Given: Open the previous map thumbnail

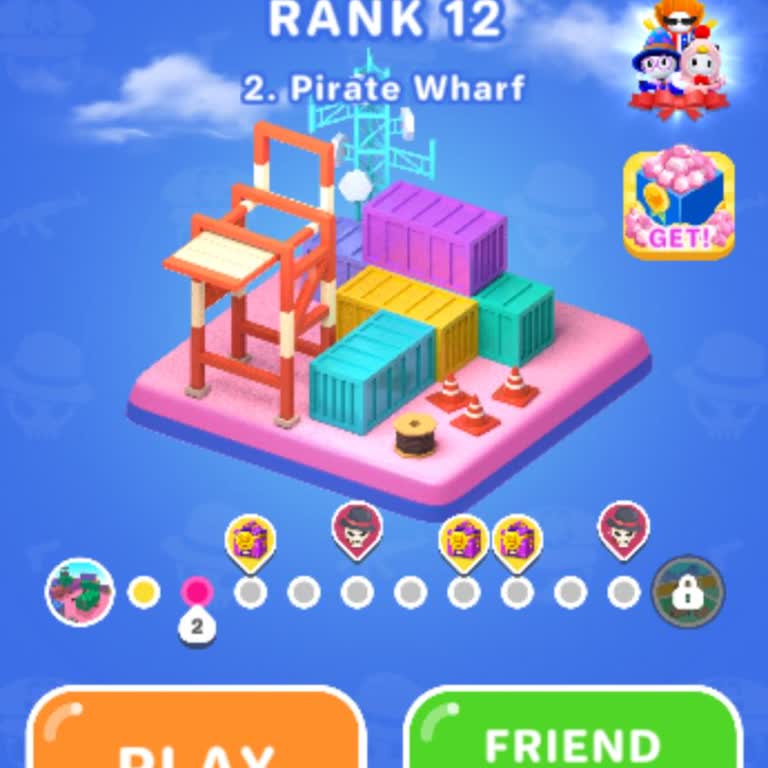Looking at the screenshot, I should coord(80,592).
